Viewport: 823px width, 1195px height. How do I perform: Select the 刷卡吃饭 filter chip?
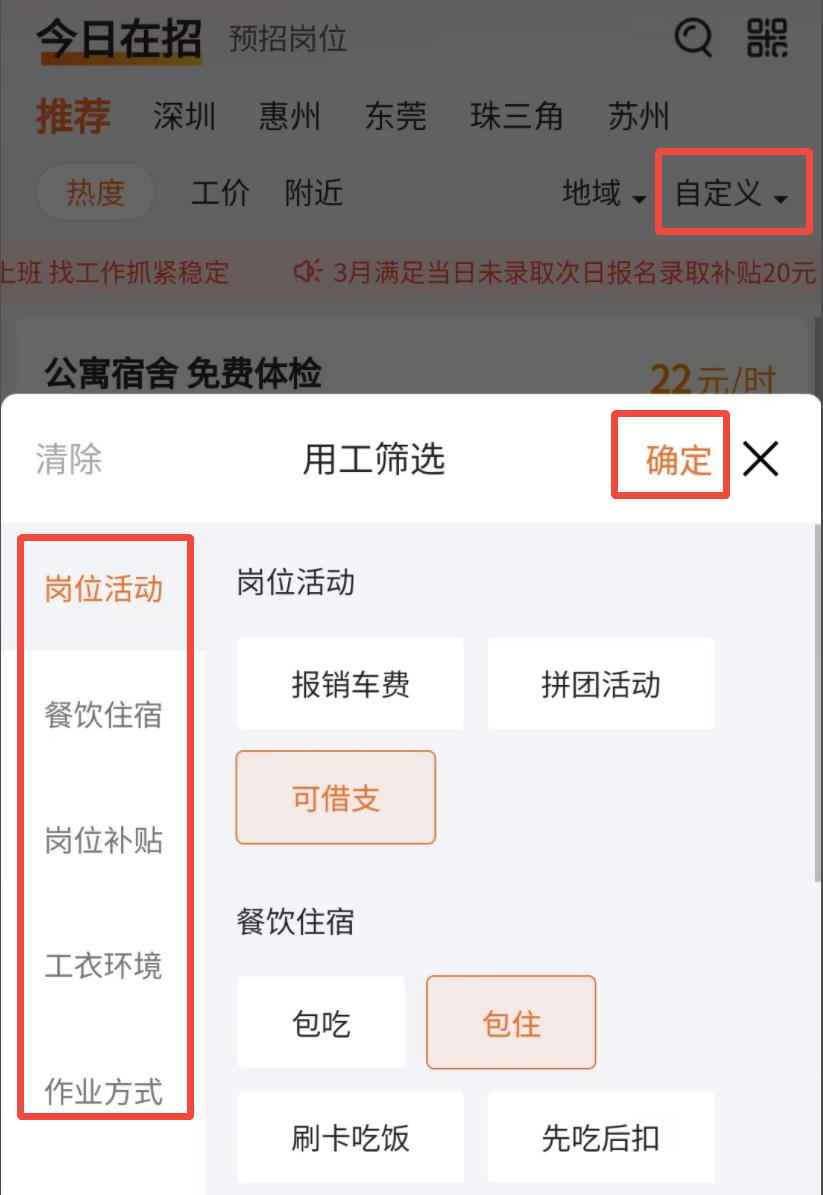click(350, 1138)
